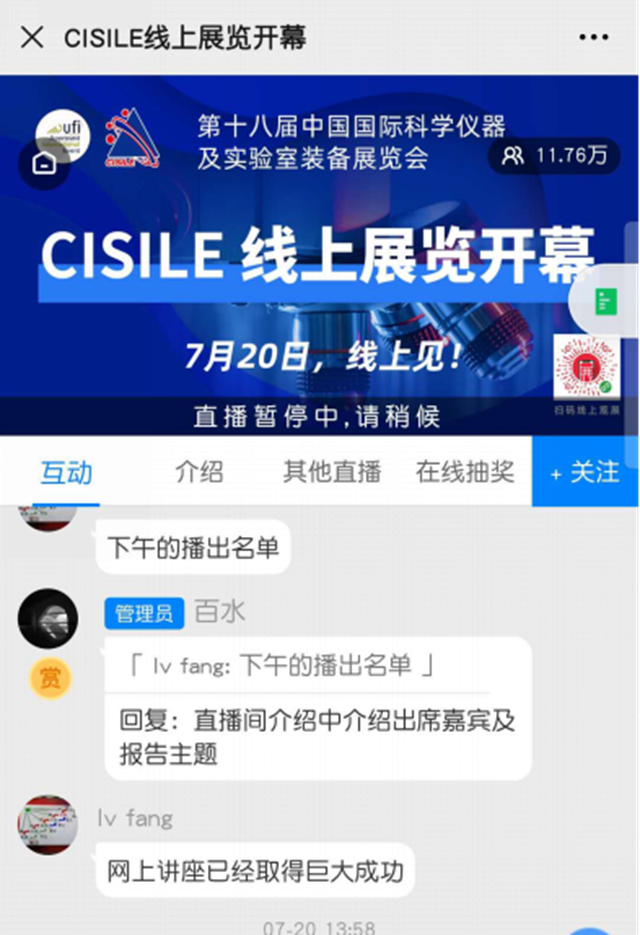The width and height of the screenshot is (640, 935).
Task: Tap the home icon on the banner
Action: (x=45, y=164)
